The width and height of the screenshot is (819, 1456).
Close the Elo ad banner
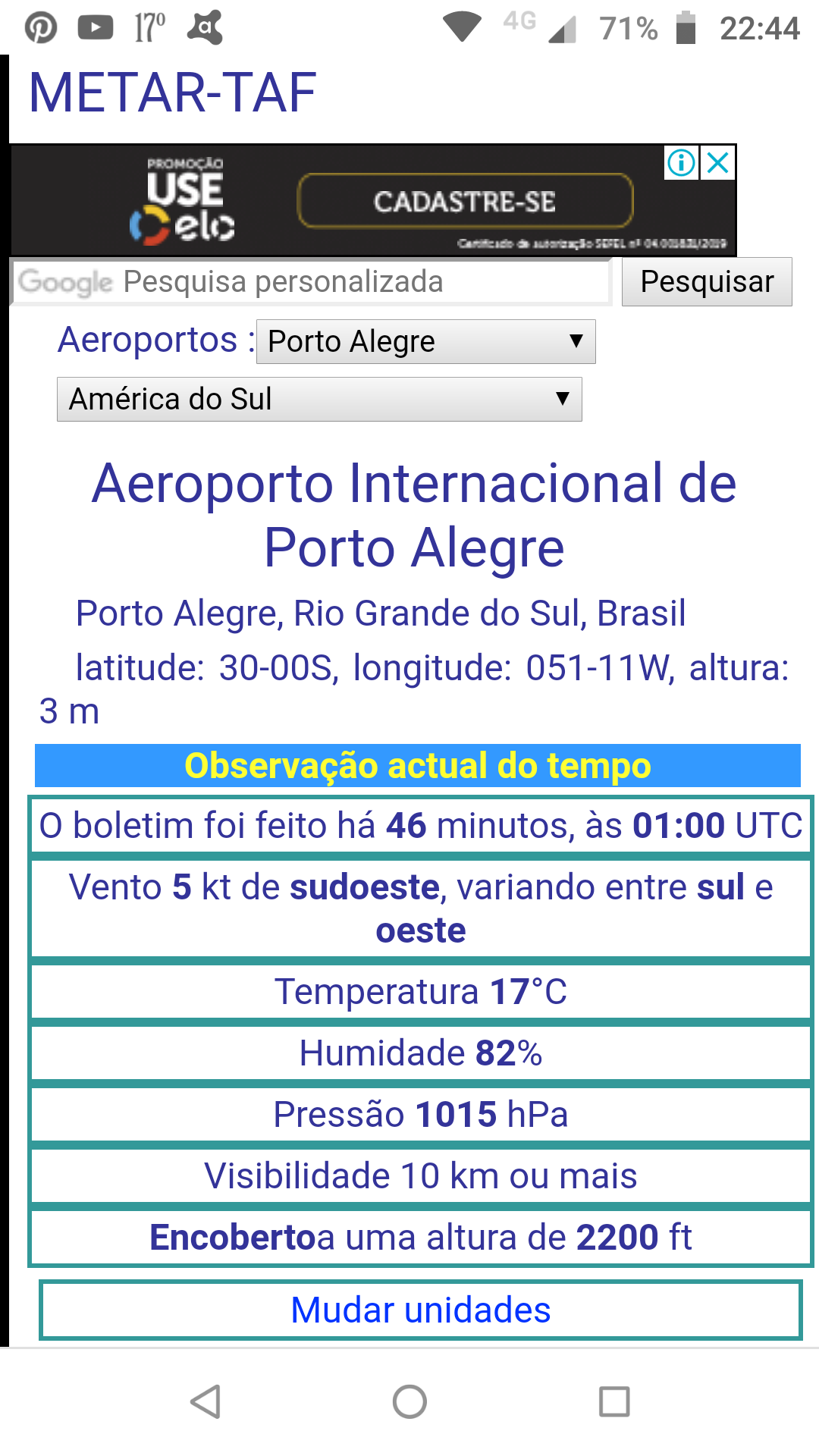[x=718, y=162]
